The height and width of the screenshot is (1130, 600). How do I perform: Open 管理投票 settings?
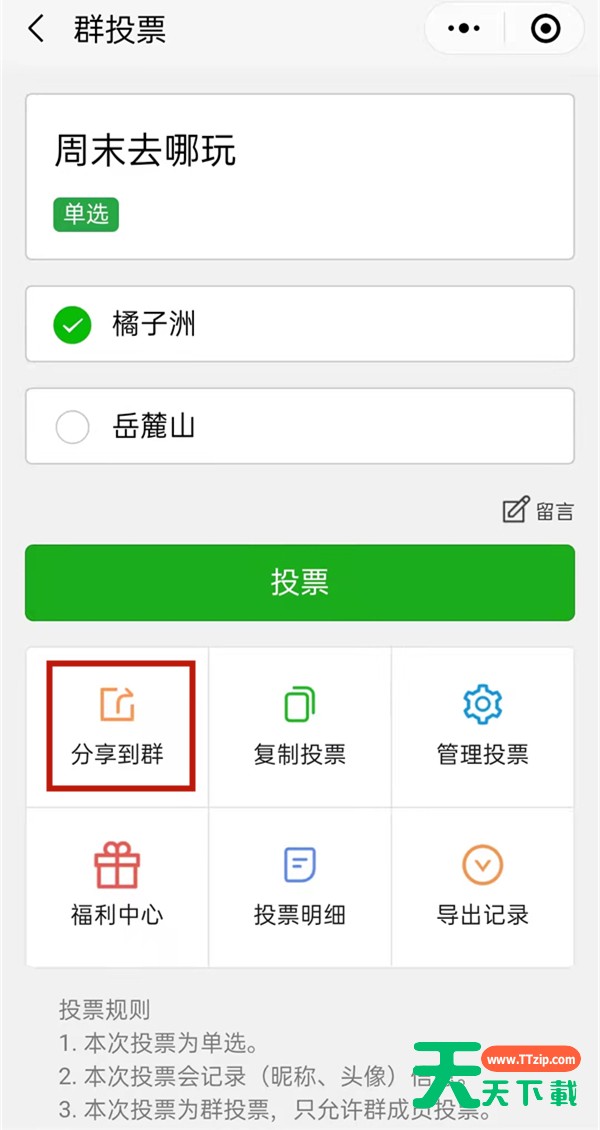pos(483,726)
